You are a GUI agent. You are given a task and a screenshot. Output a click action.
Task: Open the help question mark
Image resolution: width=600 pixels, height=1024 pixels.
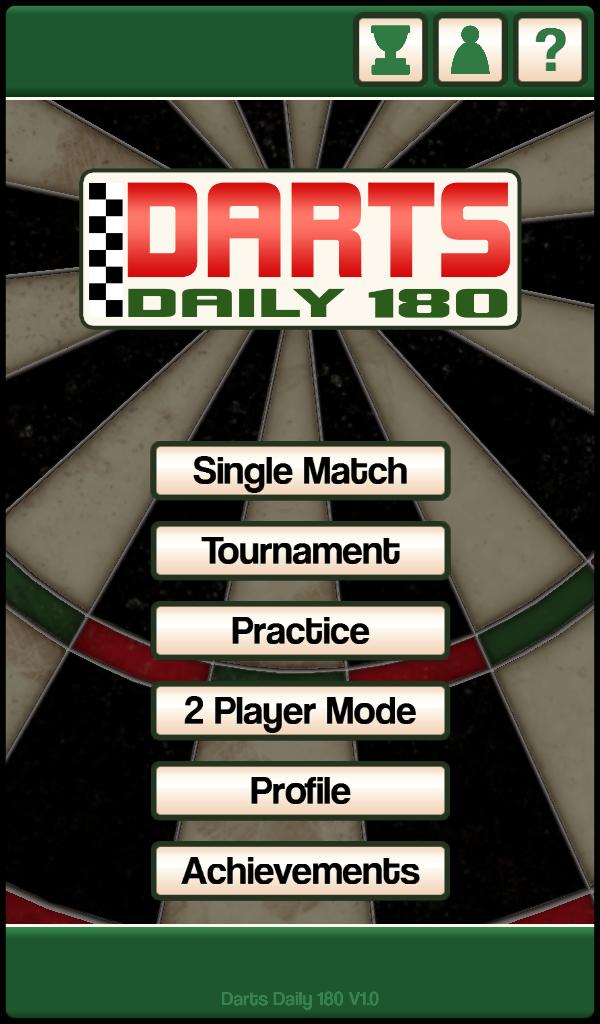coord(549,49)
